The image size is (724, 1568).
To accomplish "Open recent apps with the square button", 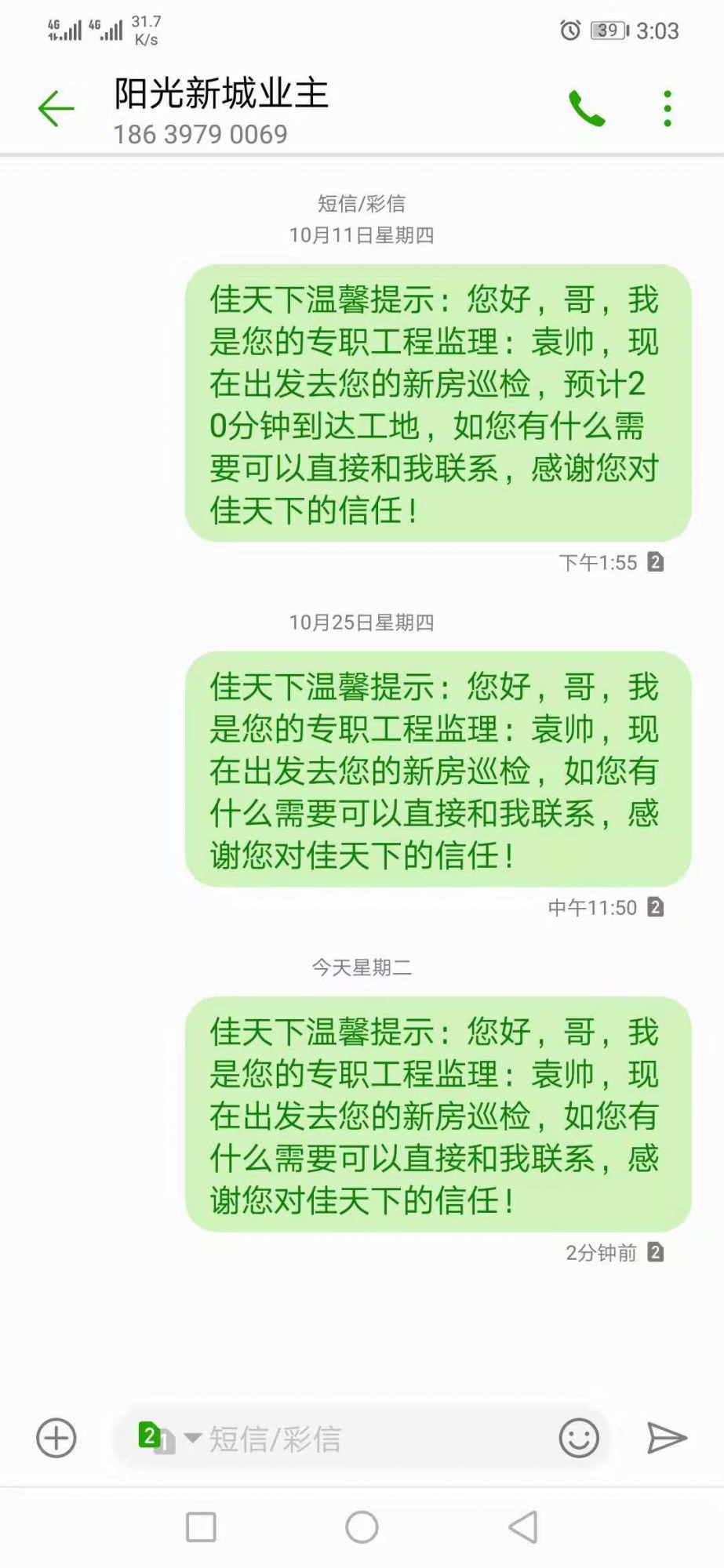I will [x=201, y=1526].
